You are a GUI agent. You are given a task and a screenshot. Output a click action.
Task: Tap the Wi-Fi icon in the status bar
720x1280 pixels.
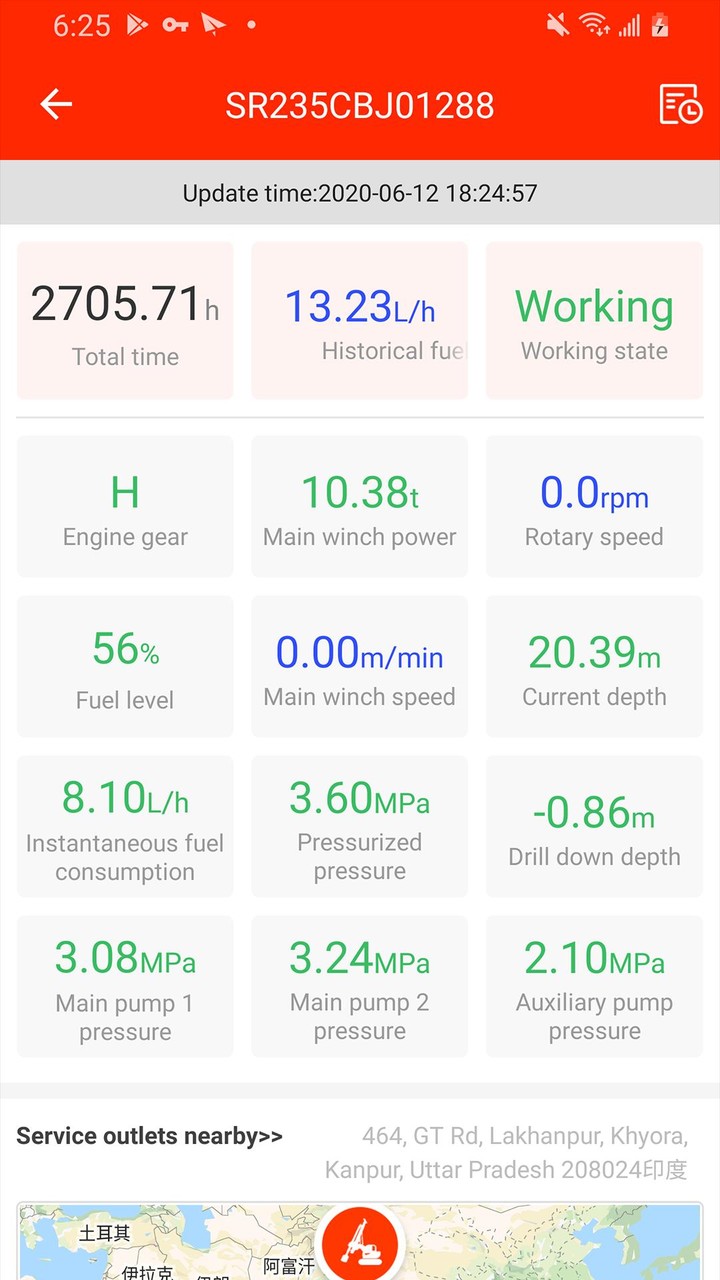597,25
